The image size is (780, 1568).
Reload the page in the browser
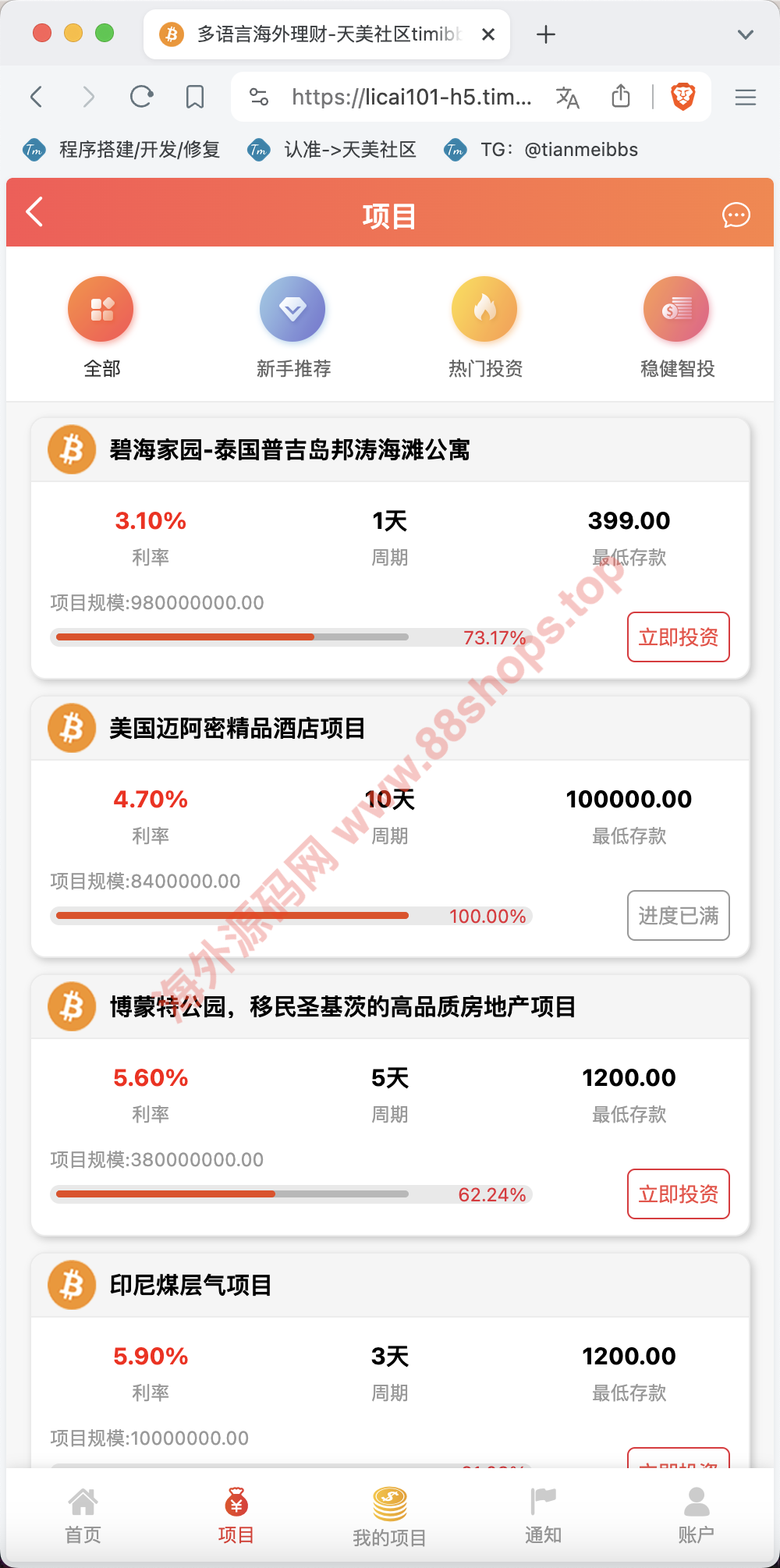[141, 97]
